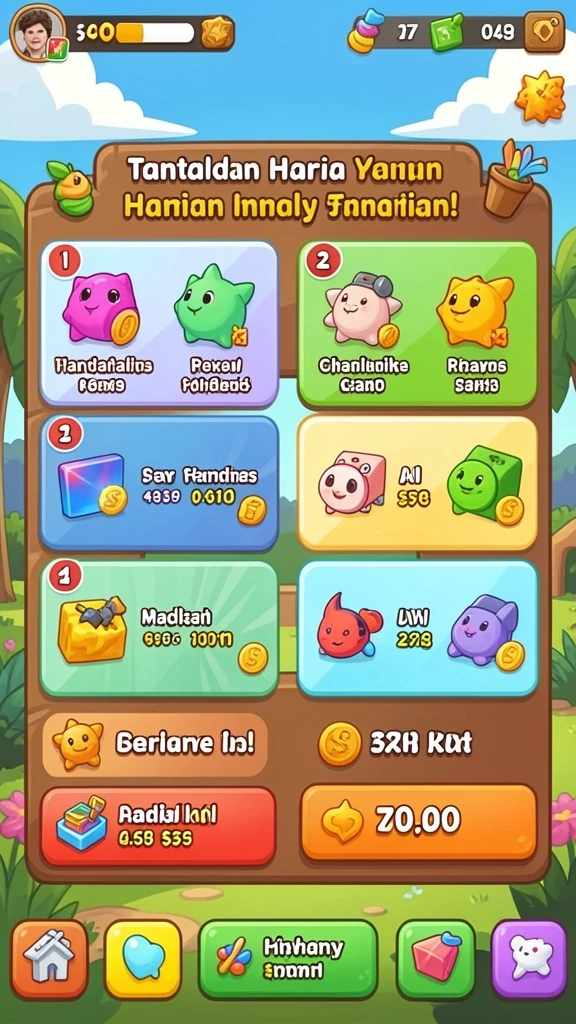Open the purple creature tab

(x=529, y=959)
